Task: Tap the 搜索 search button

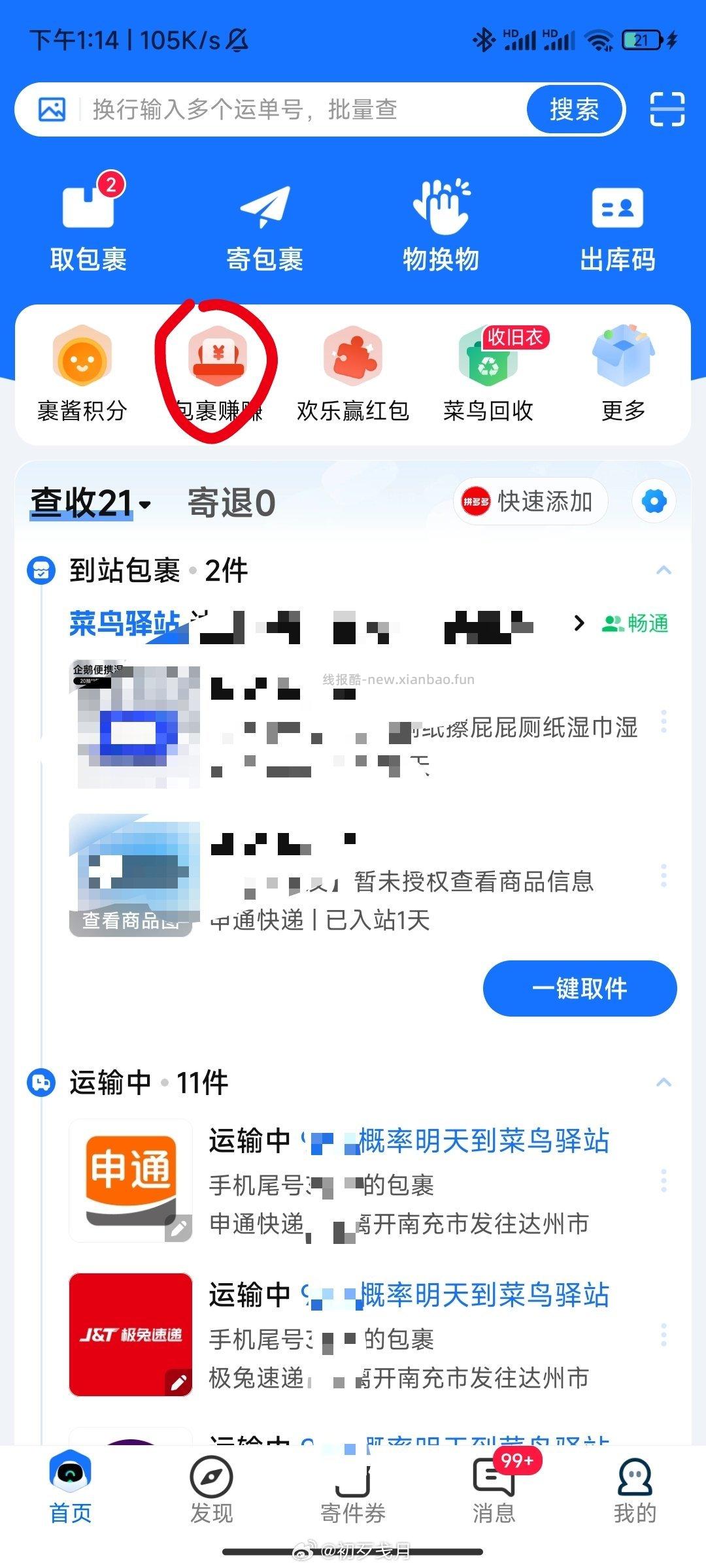Action: pyautogui.click(x=574, y=110)
